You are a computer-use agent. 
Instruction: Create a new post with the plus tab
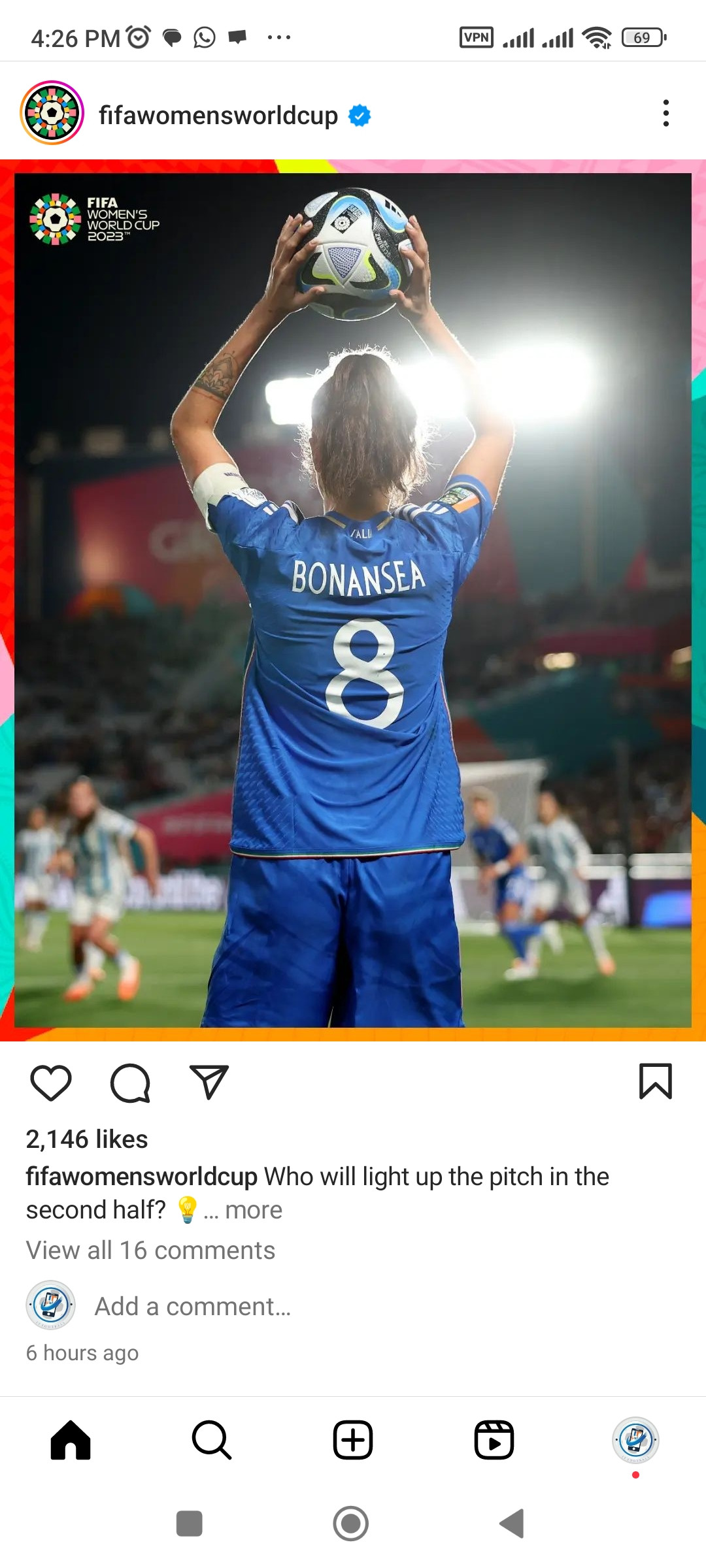(353, 1440)
